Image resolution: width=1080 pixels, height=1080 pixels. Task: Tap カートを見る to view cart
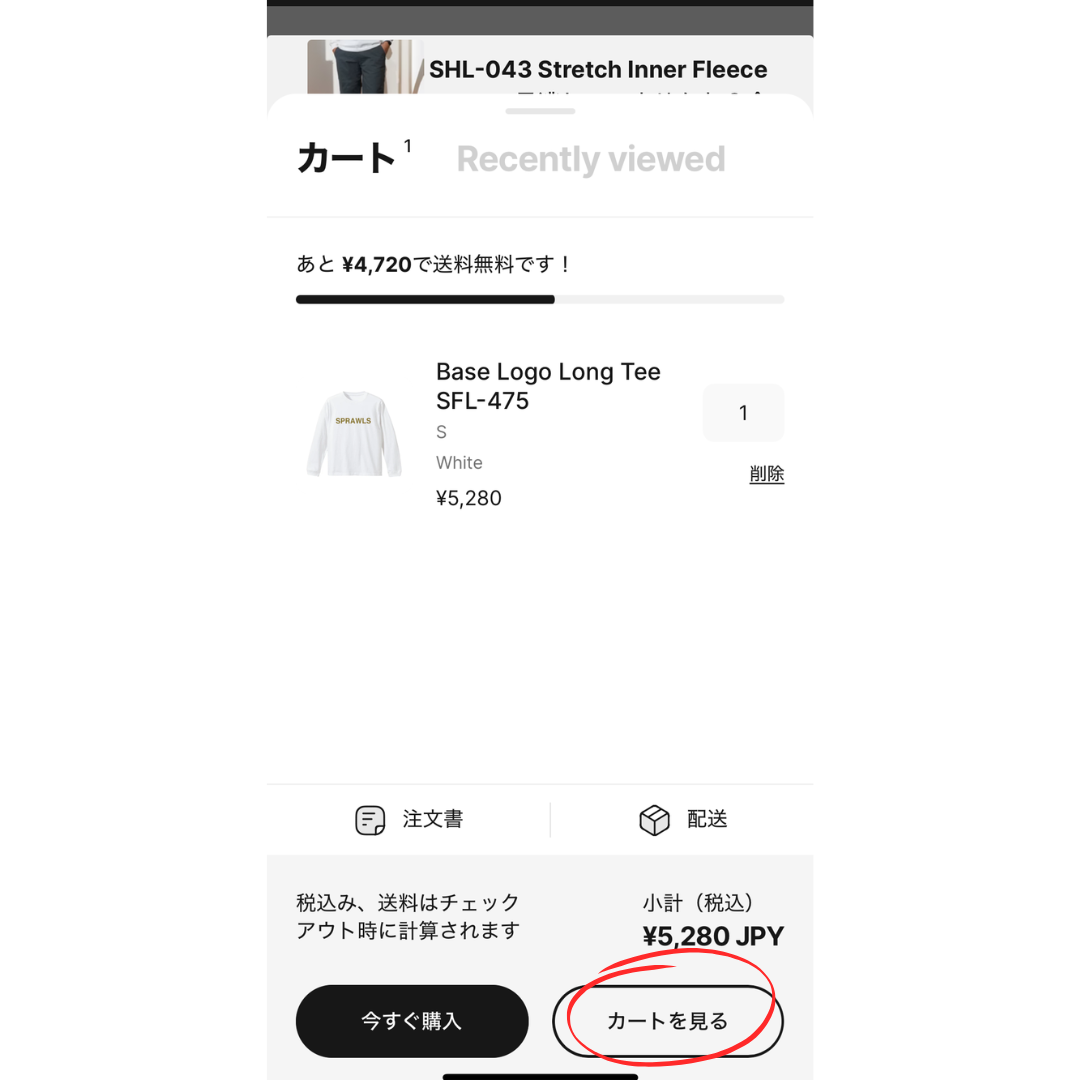click(x=668, y=1021)
